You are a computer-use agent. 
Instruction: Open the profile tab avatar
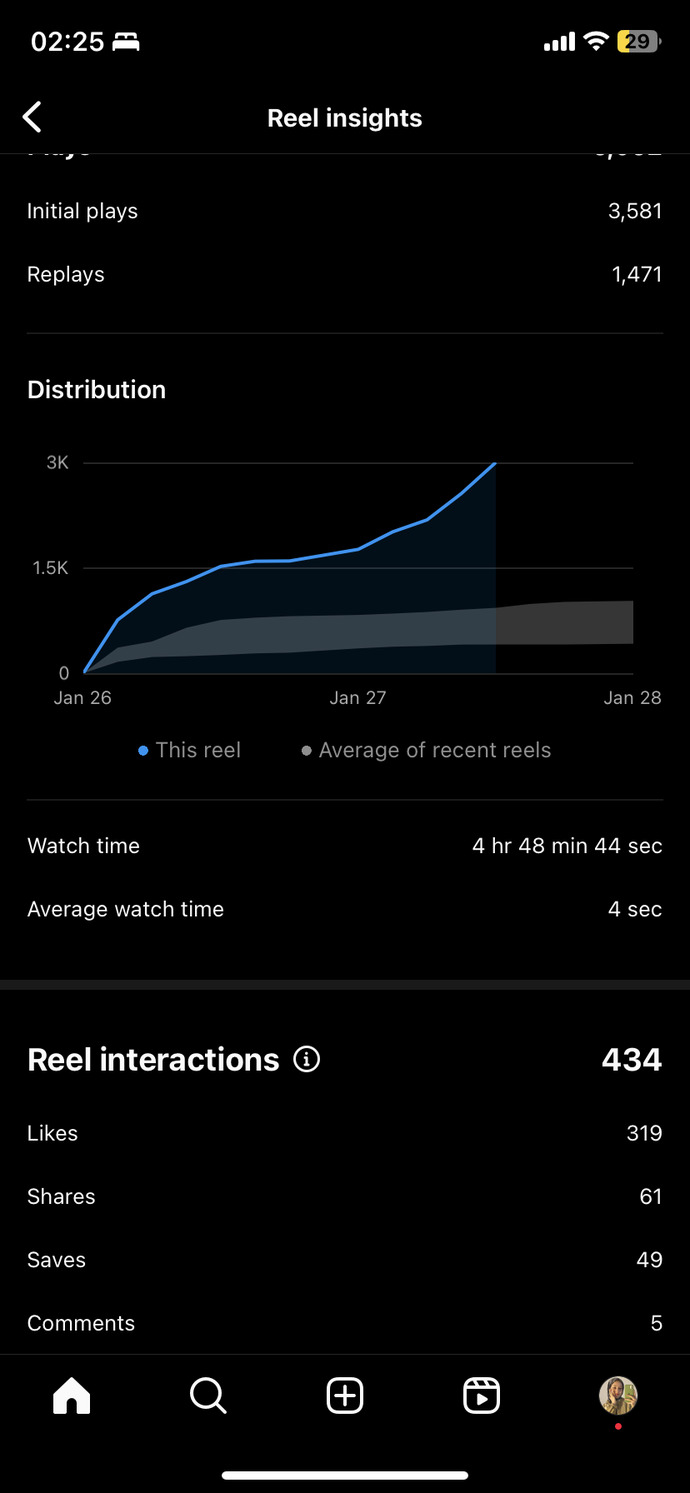618,1395
